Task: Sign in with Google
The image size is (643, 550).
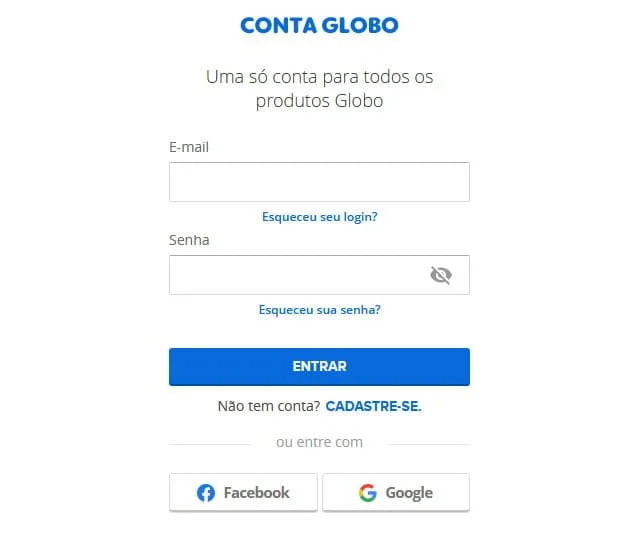Action: click(x=396, y=492)
